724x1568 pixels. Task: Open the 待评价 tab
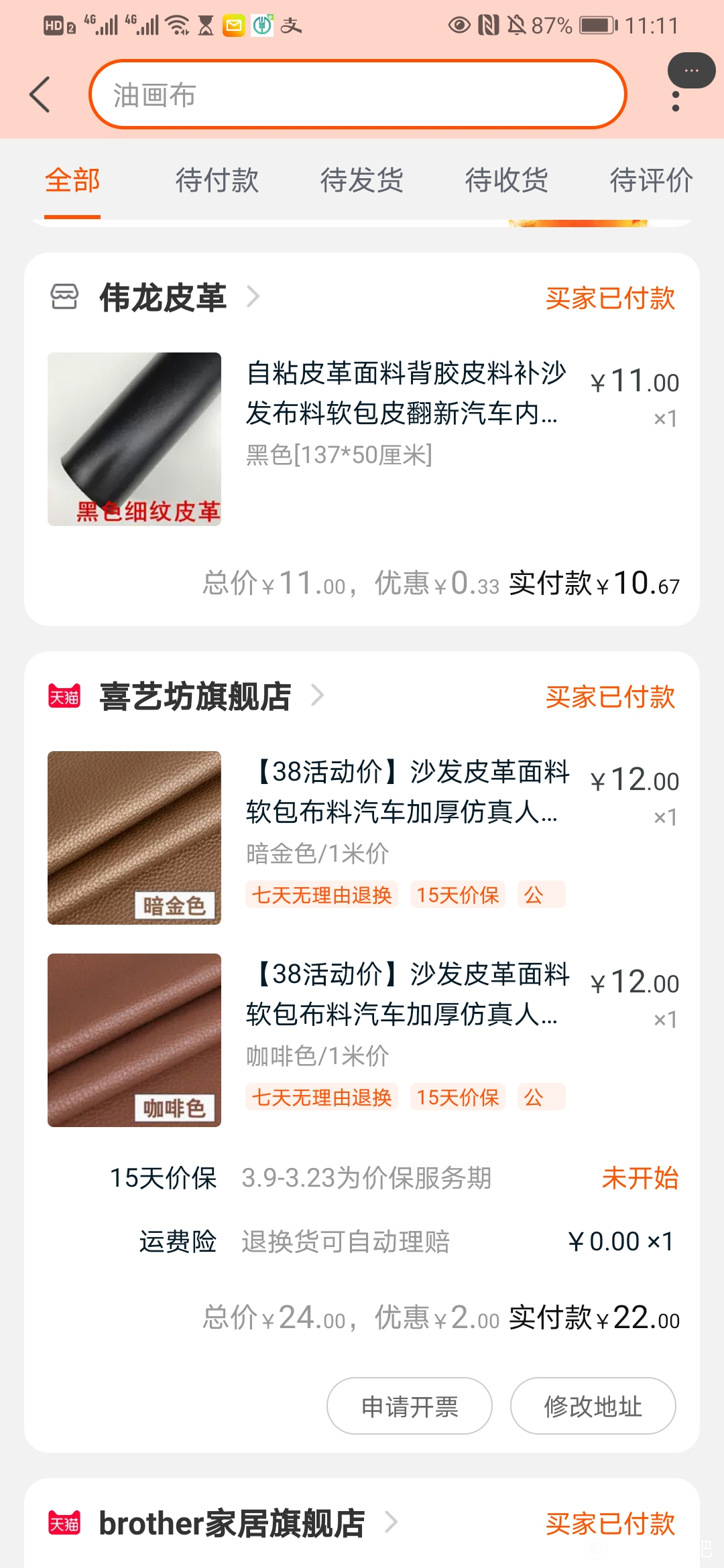coord(651,180)
